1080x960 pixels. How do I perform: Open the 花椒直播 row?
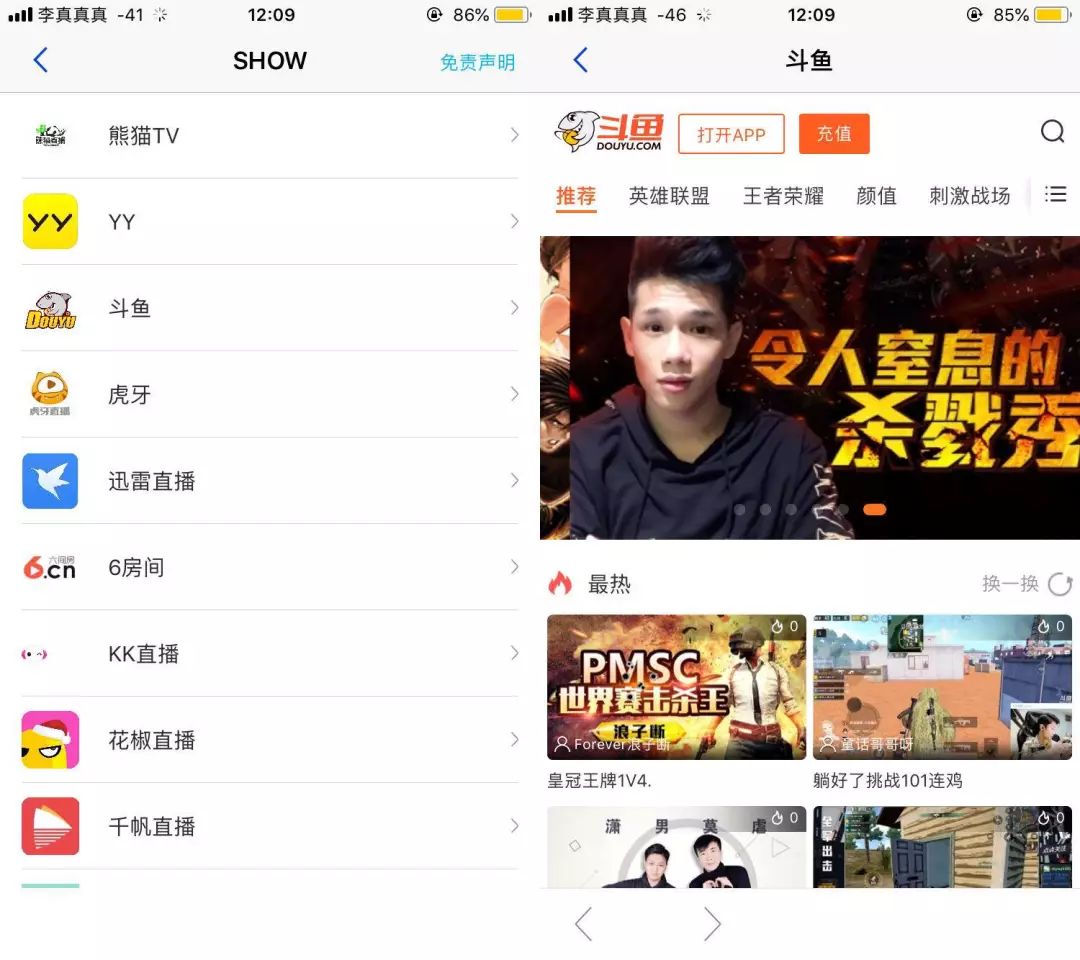tap(270, 740)
